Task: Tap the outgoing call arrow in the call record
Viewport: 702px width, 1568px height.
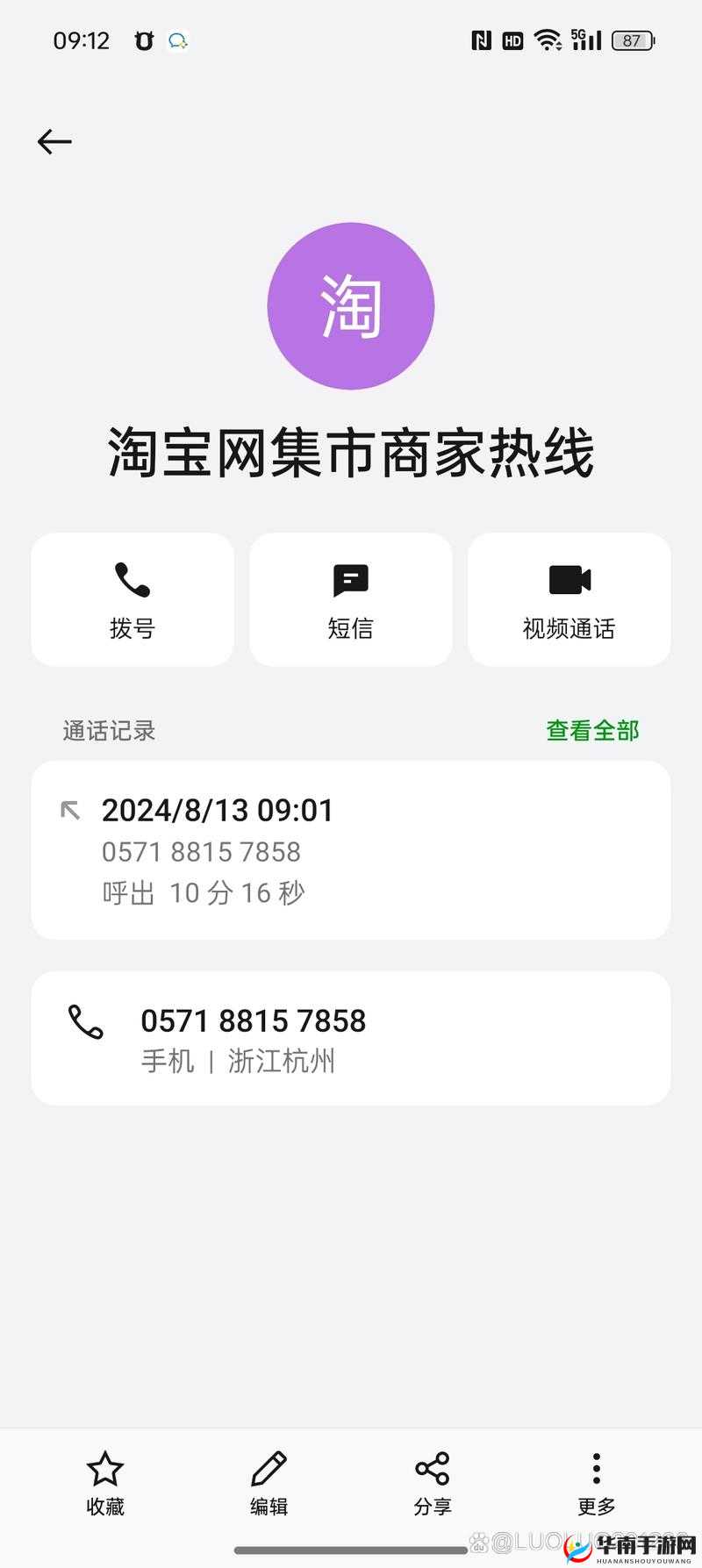Action: pyautogui.click(x=70, y=811)
